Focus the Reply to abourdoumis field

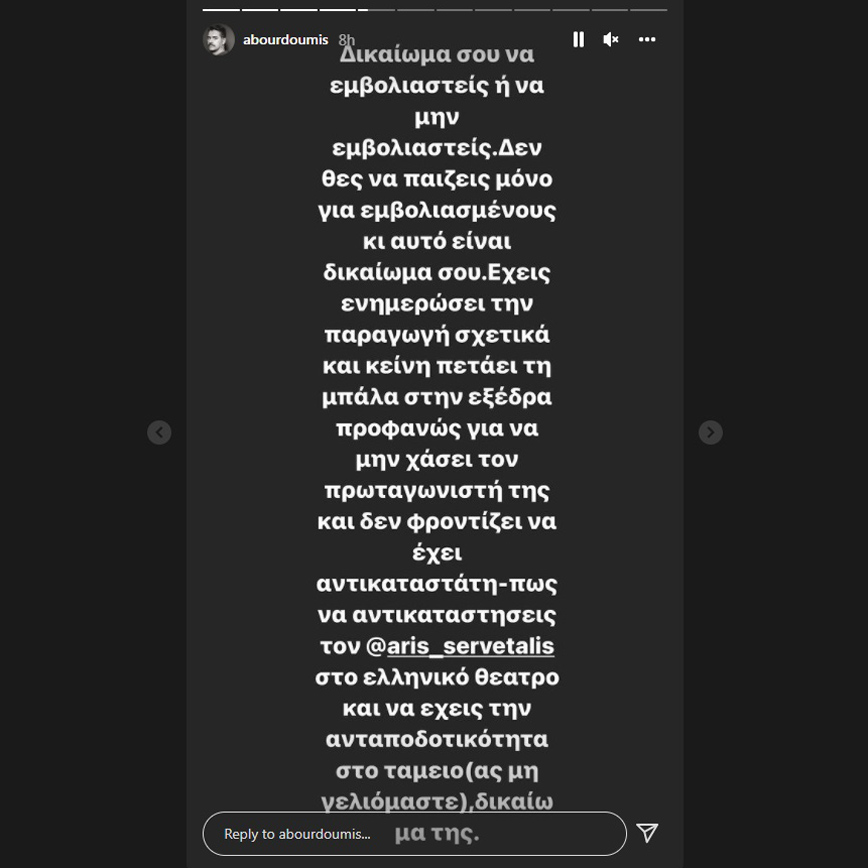coord(414,833)
